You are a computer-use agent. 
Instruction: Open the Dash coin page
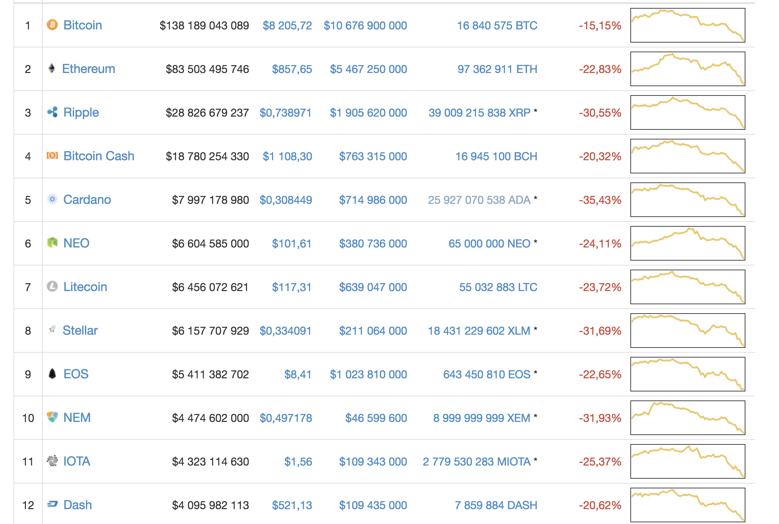tap(77, 505)
